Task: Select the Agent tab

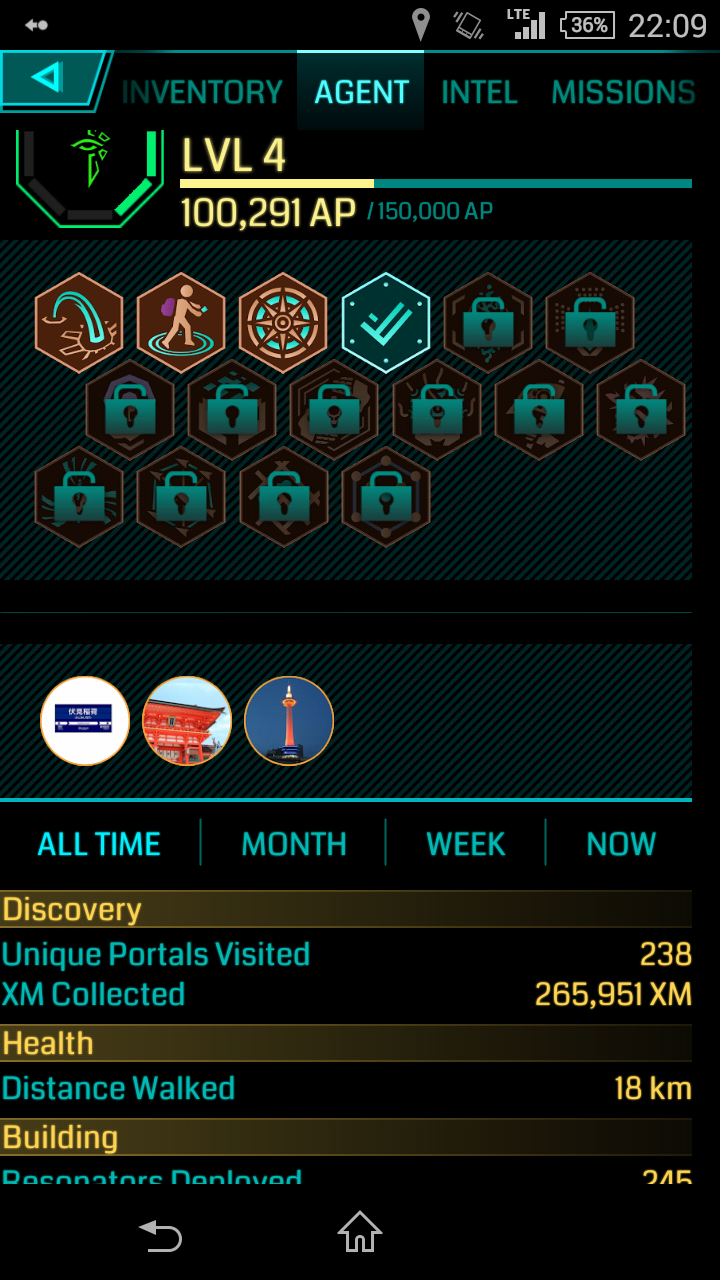Action: click(x=361, y=93)
